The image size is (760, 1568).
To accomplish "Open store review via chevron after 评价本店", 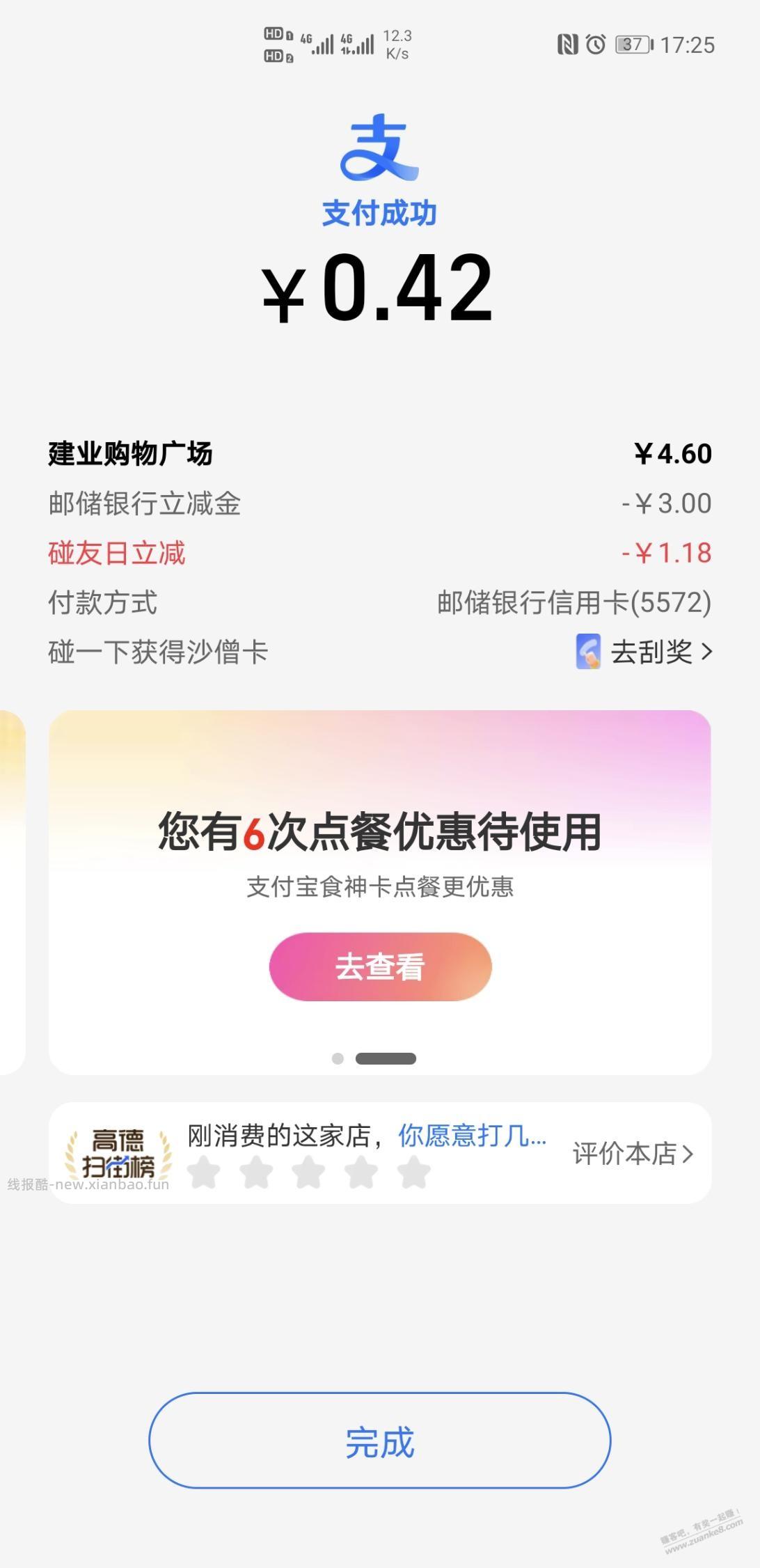I will [x=689, y=1154].
